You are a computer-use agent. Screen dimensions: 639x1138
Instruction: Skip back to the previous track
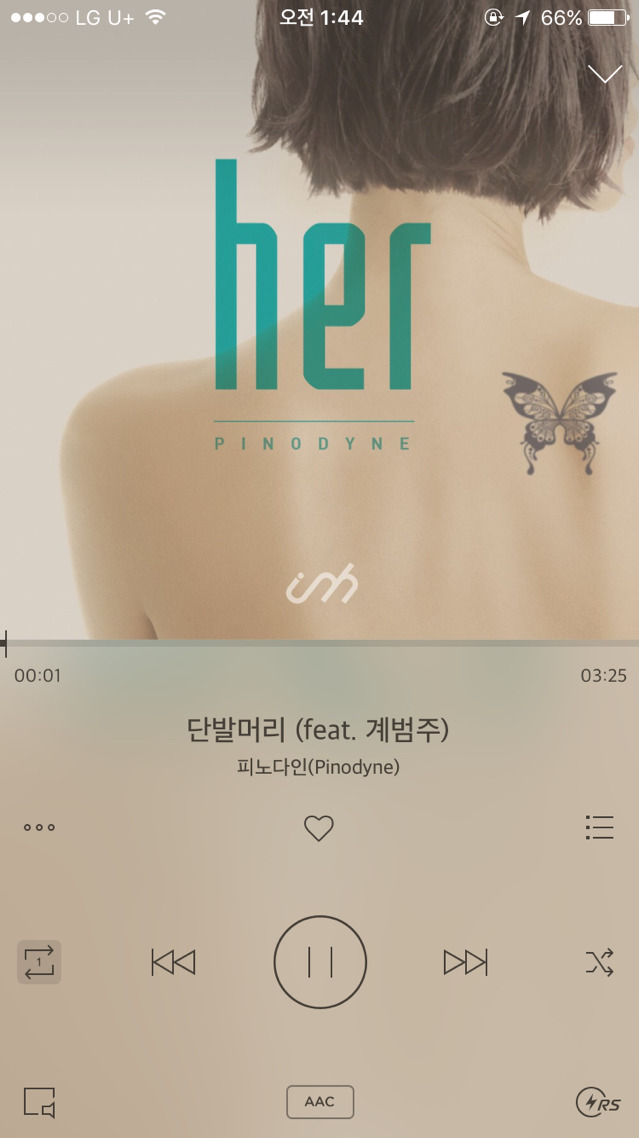[x=173, y=962]
